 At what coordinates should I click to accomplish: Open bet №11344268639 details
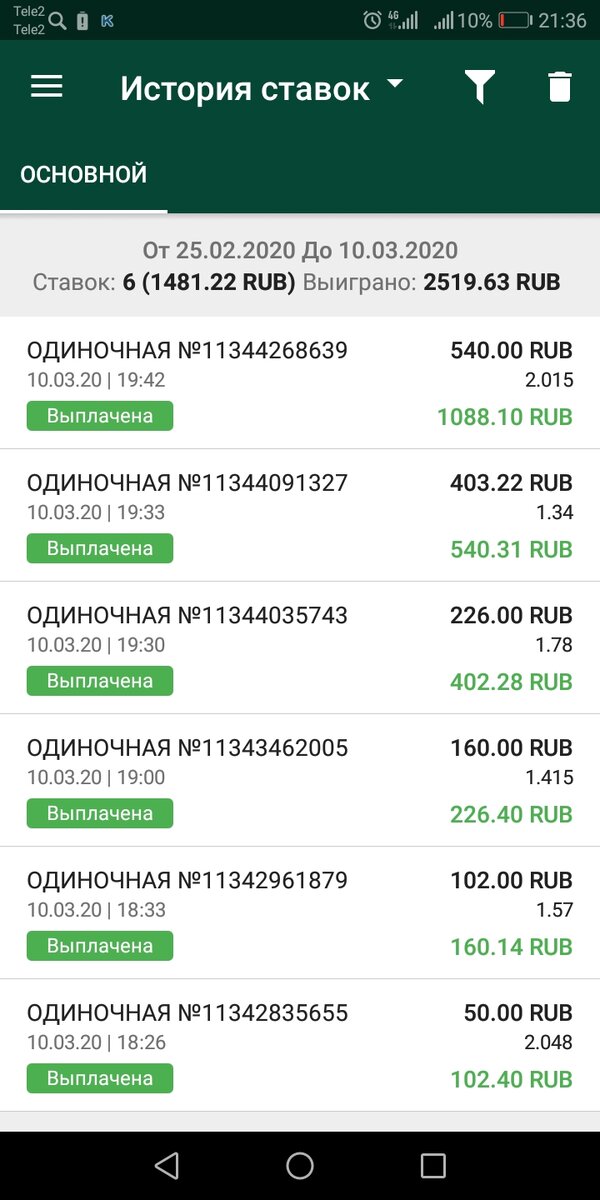(x=300, y=383)
